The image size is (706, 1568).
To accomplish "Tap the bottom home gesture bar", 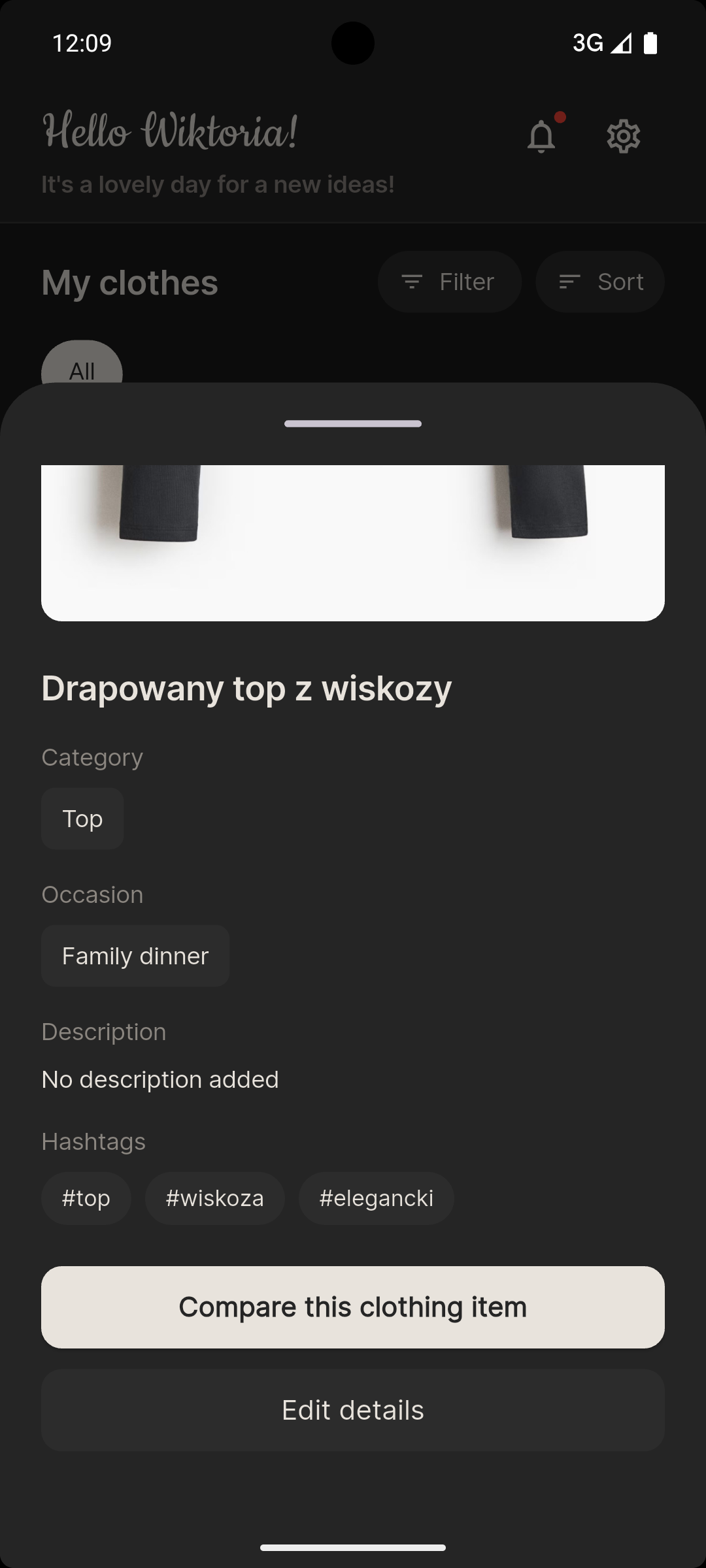I will click(352, 1548).
